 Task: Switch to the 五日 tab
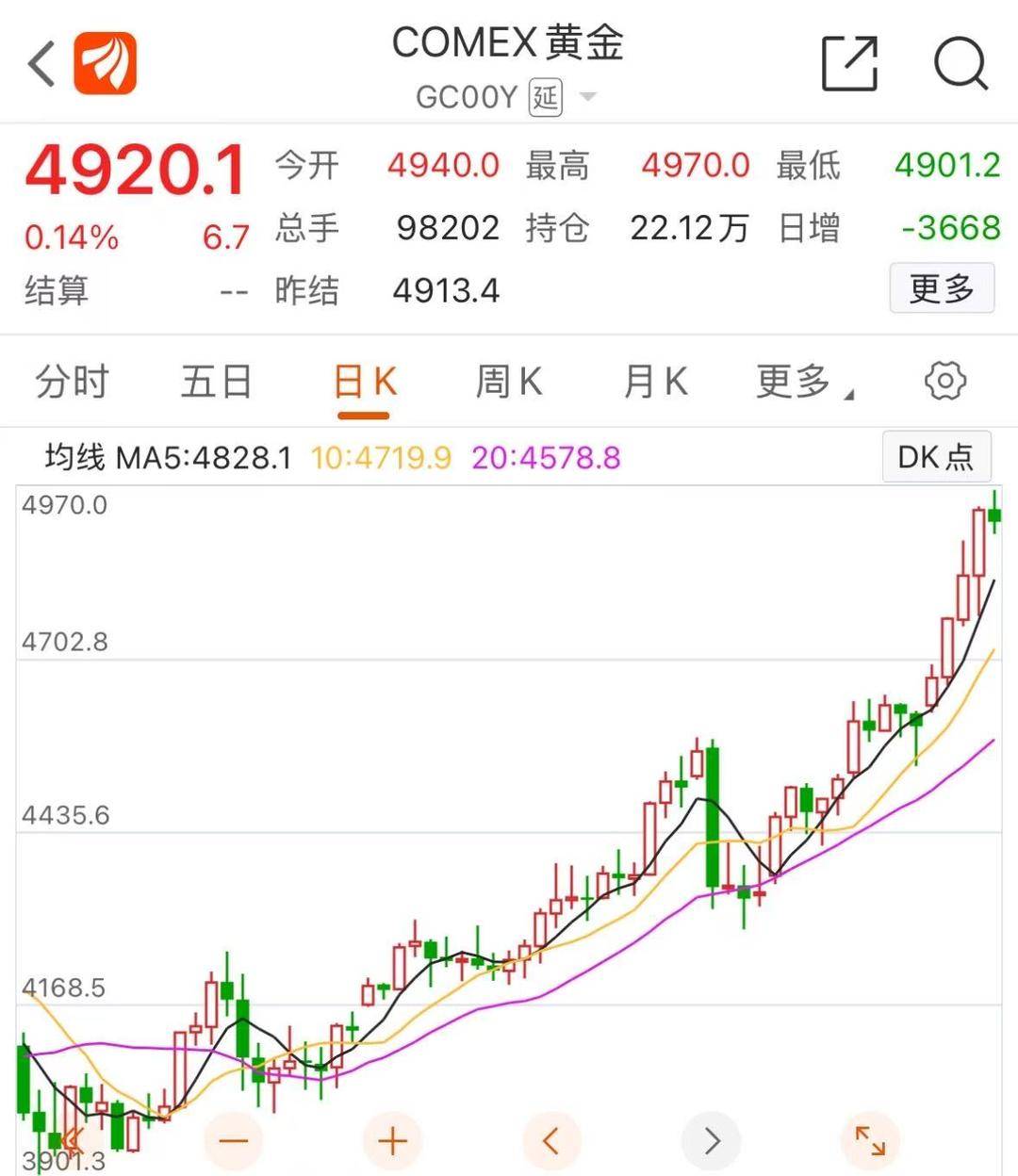coord(217,381)
